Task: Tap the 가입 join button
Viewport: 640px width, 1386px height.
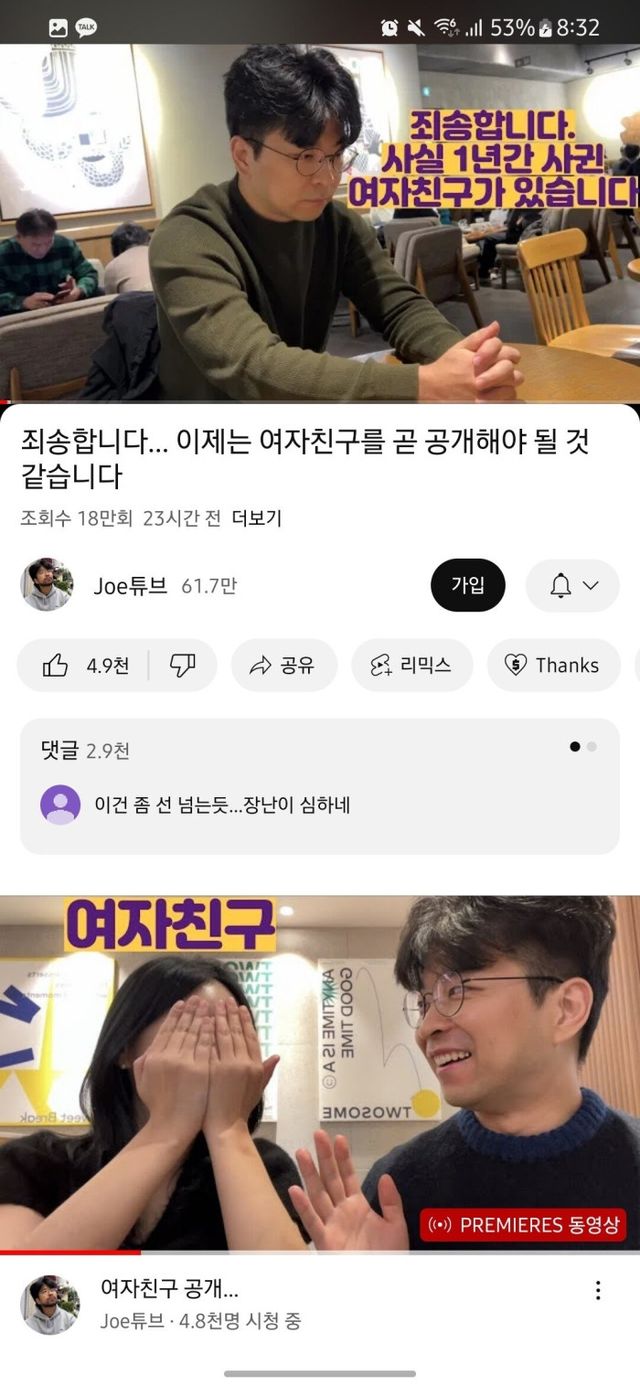Action: [x=467, y=586]
